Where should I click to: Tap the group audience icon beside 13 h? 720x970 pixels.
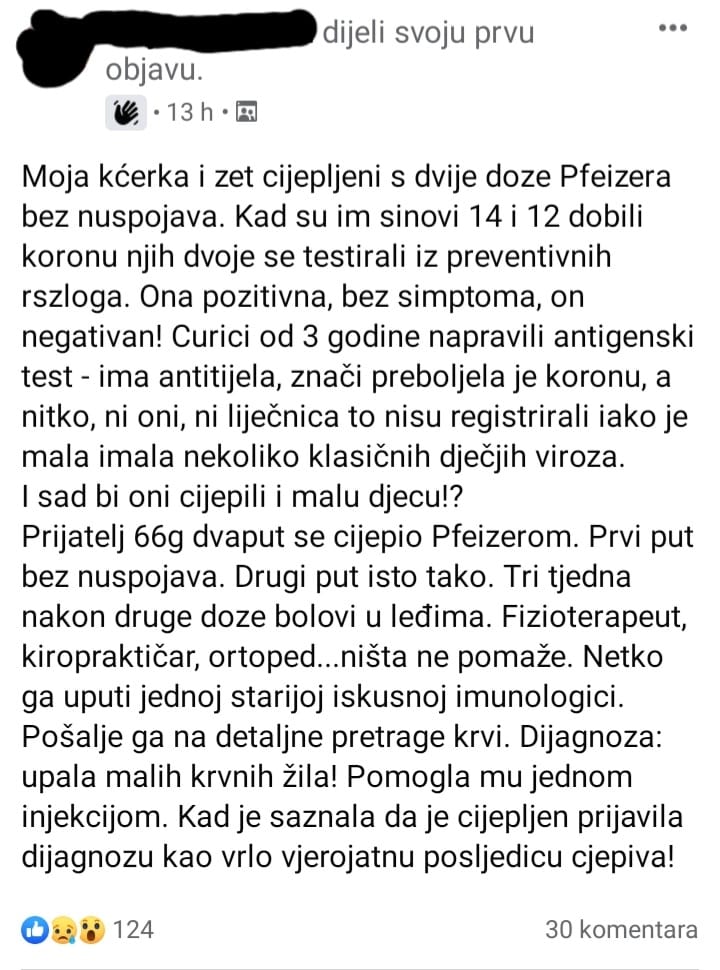point(245,113)
